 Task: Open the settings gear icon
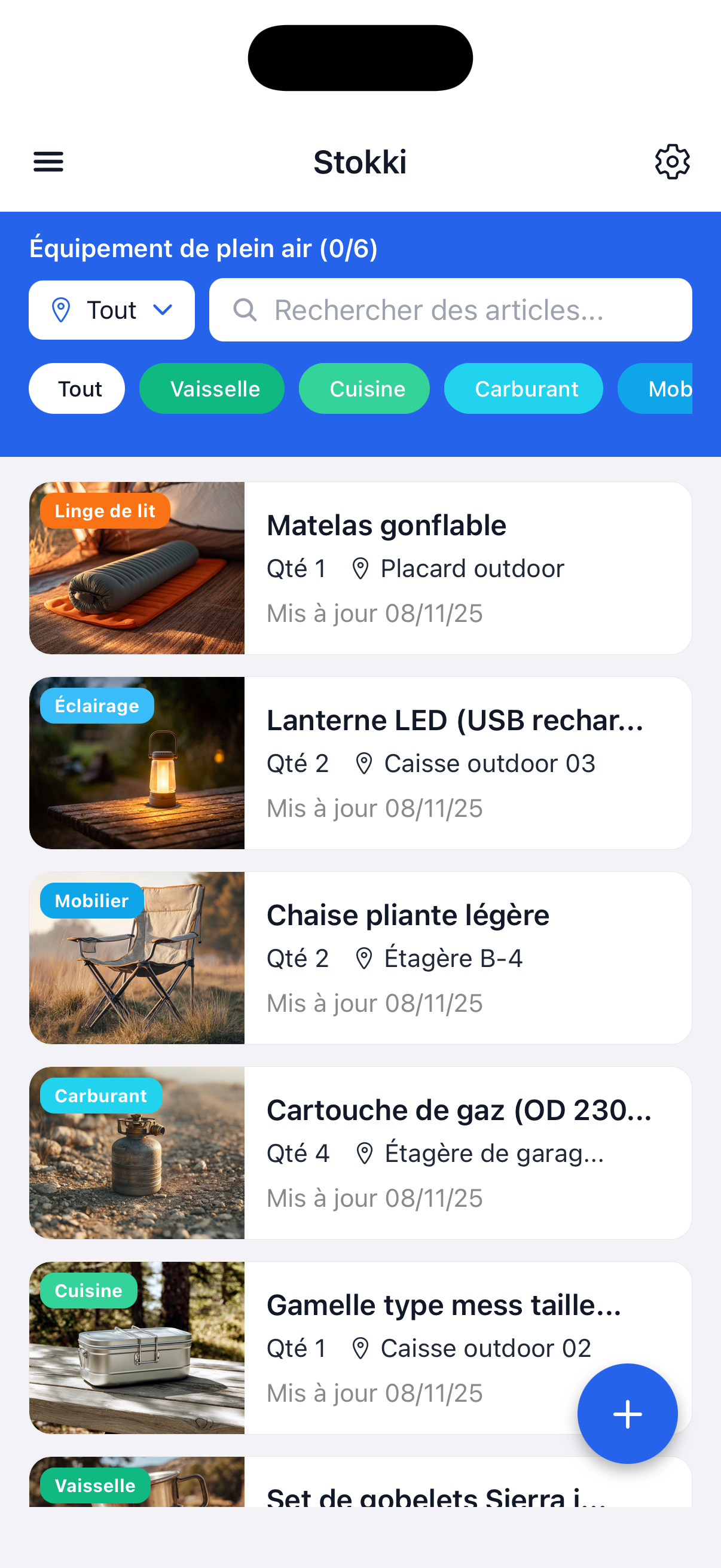click(x=673, y=161)
